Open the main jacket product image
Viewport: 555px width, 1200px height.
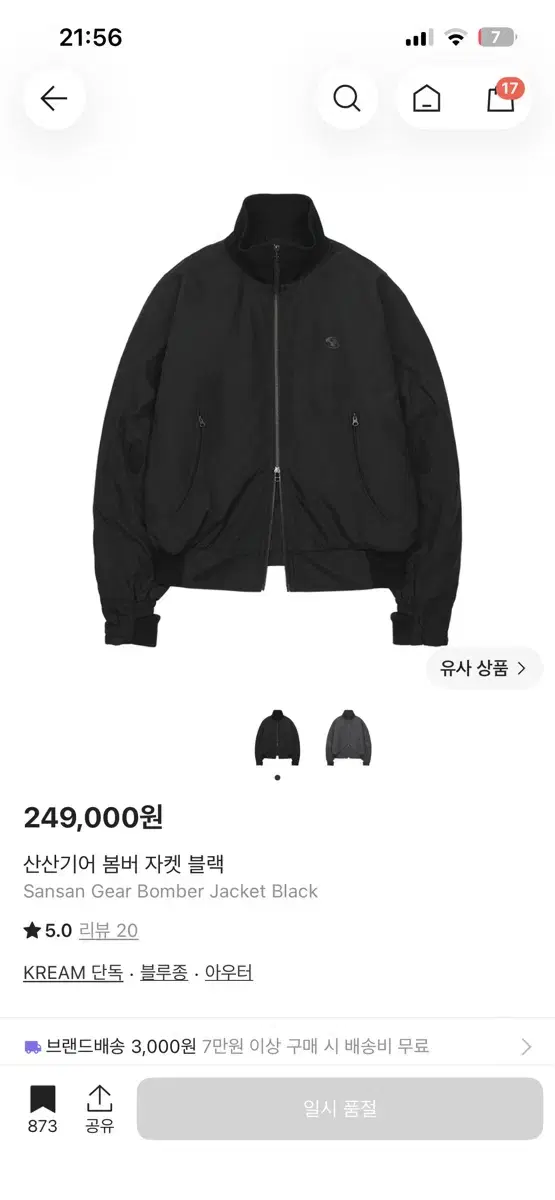tap(277, 420)
